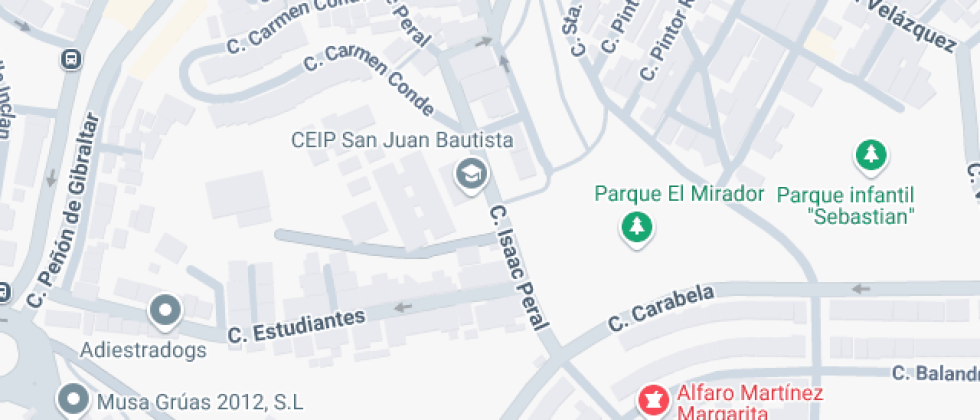Open the Adiestradogs place marker
This screenshot has height=420, width=980.
(164, 311)
